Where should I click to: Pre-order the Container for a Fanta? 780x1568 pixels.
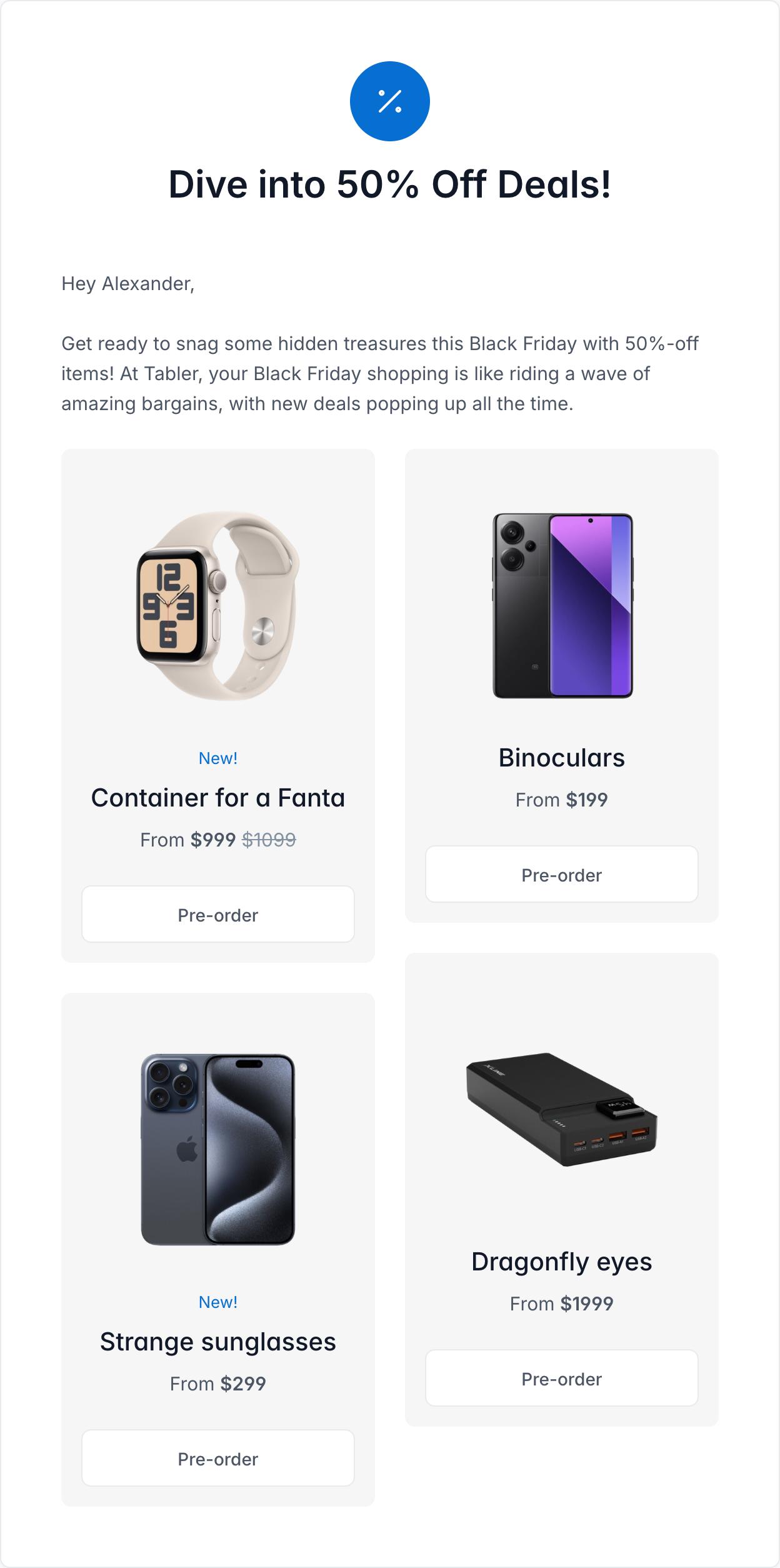[x=217, y=914]
